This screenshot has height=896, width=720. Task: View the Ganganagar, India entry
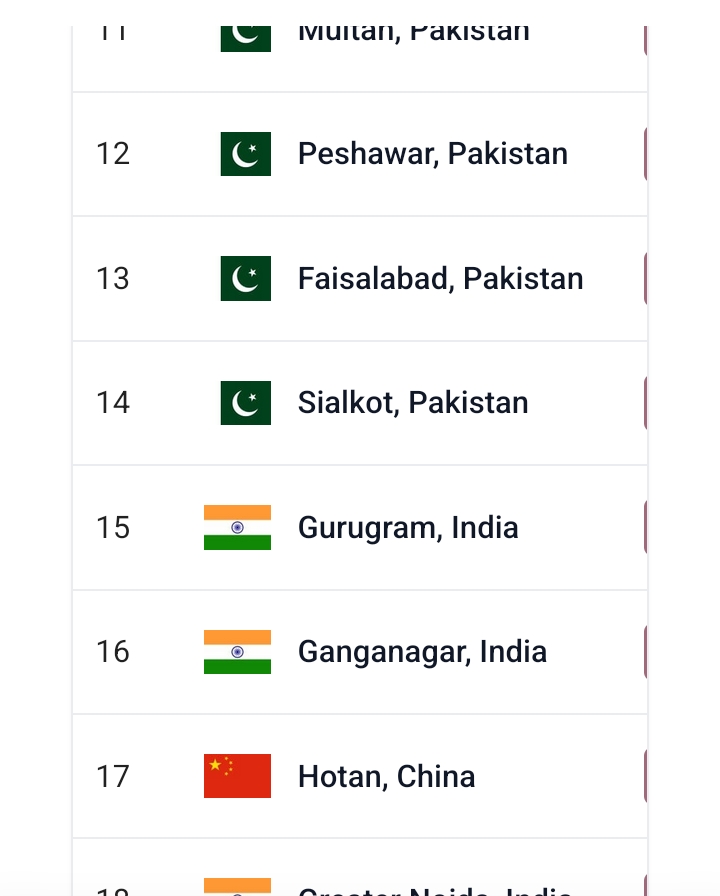tap(422, 652)
